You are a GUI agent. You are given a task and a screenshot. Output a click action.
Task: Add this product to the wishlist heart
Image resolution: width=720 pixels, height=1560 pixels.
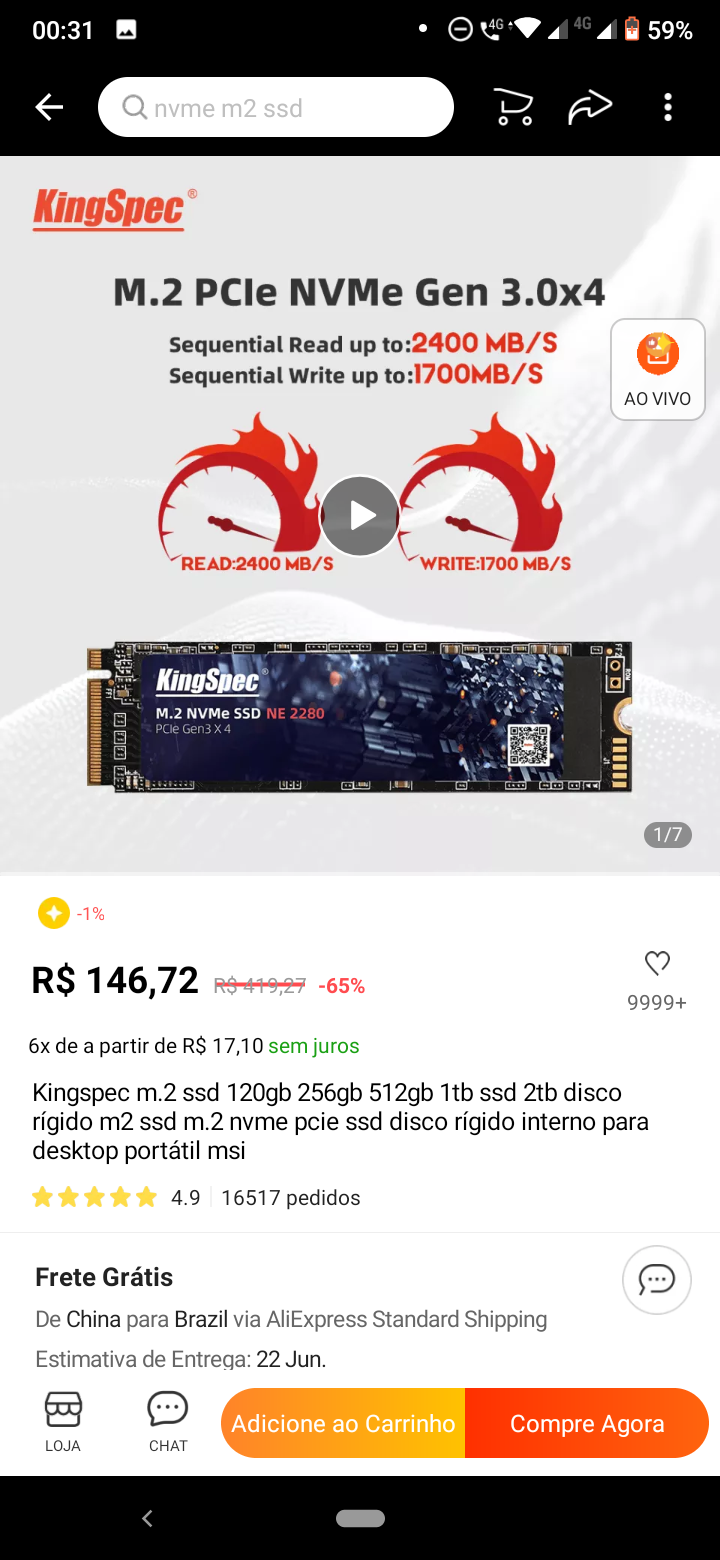coord(657,964)
